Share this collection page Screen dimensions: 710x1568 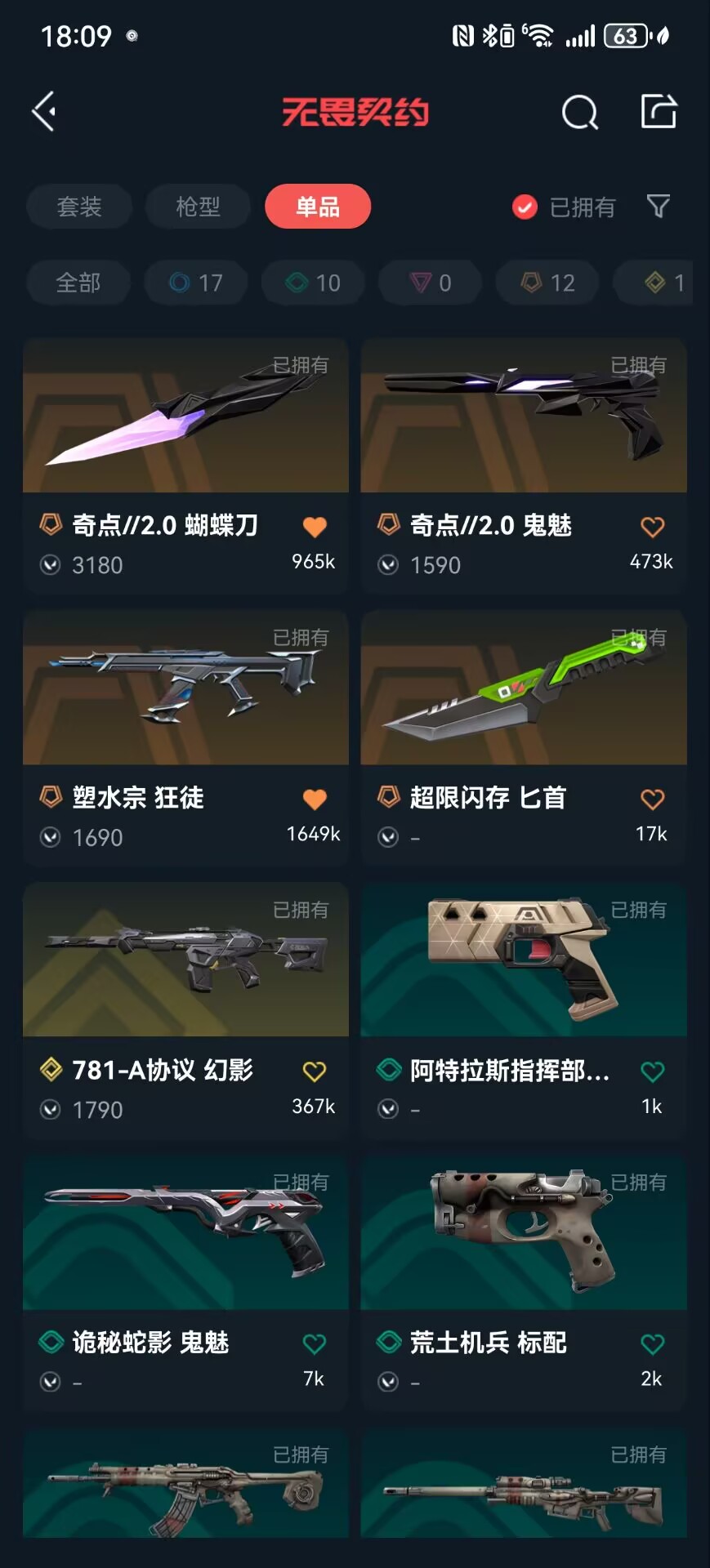[658, 111]
